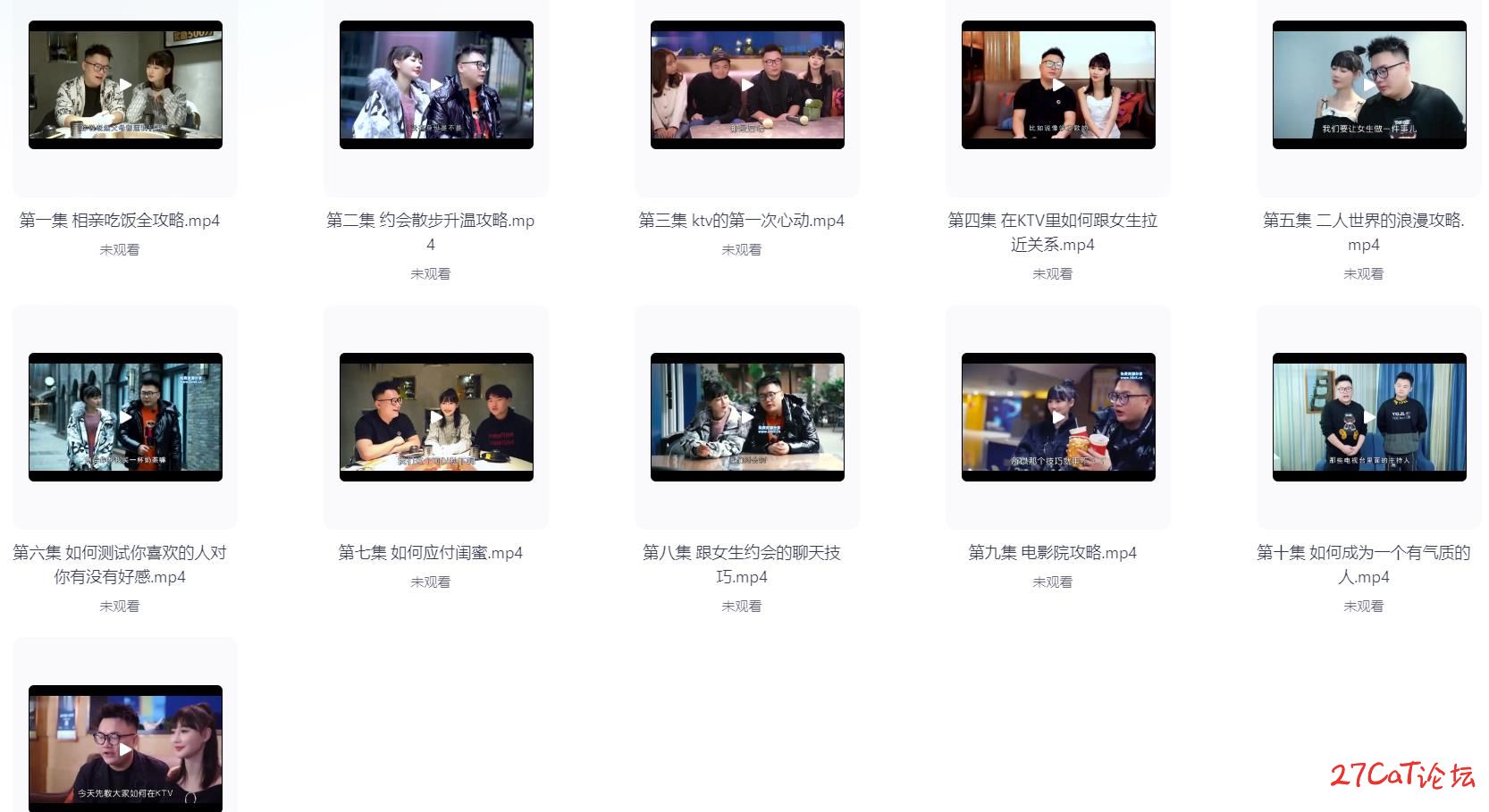1489x812 pixels.
Task: Open 第三集 ktv的第一次心动 video
Action: click(x=747, y=85)
